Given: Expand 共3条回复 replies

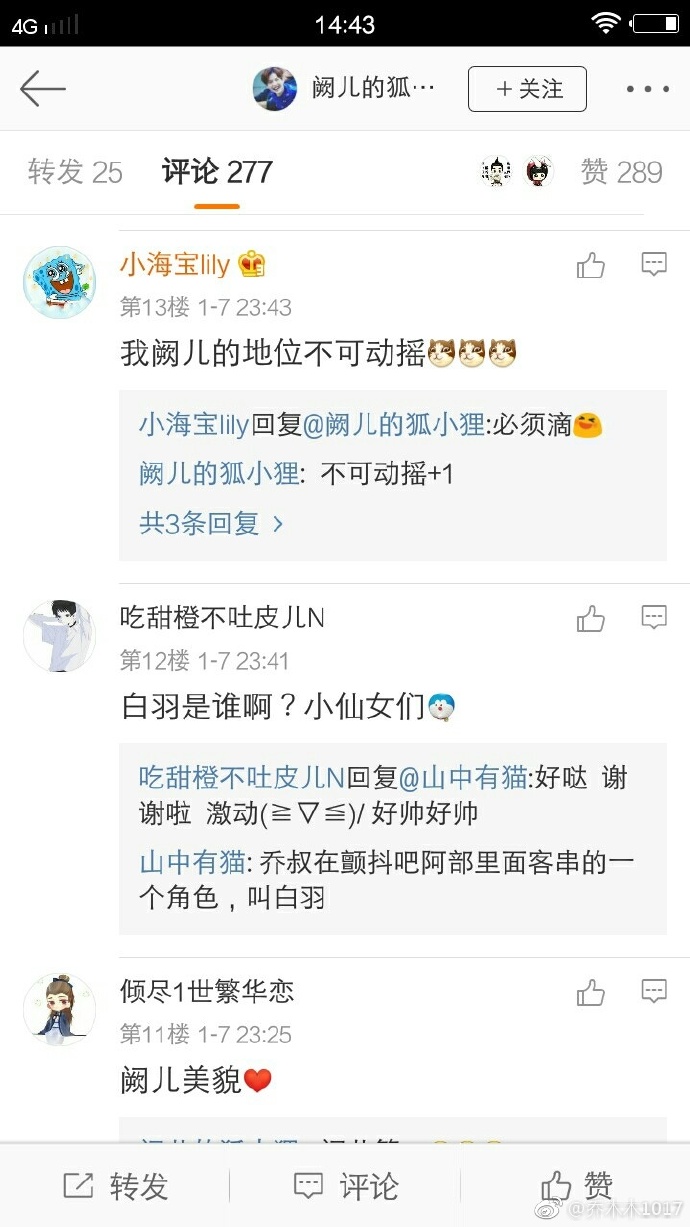Looking at the screenshot, I should tap(211, 523).
